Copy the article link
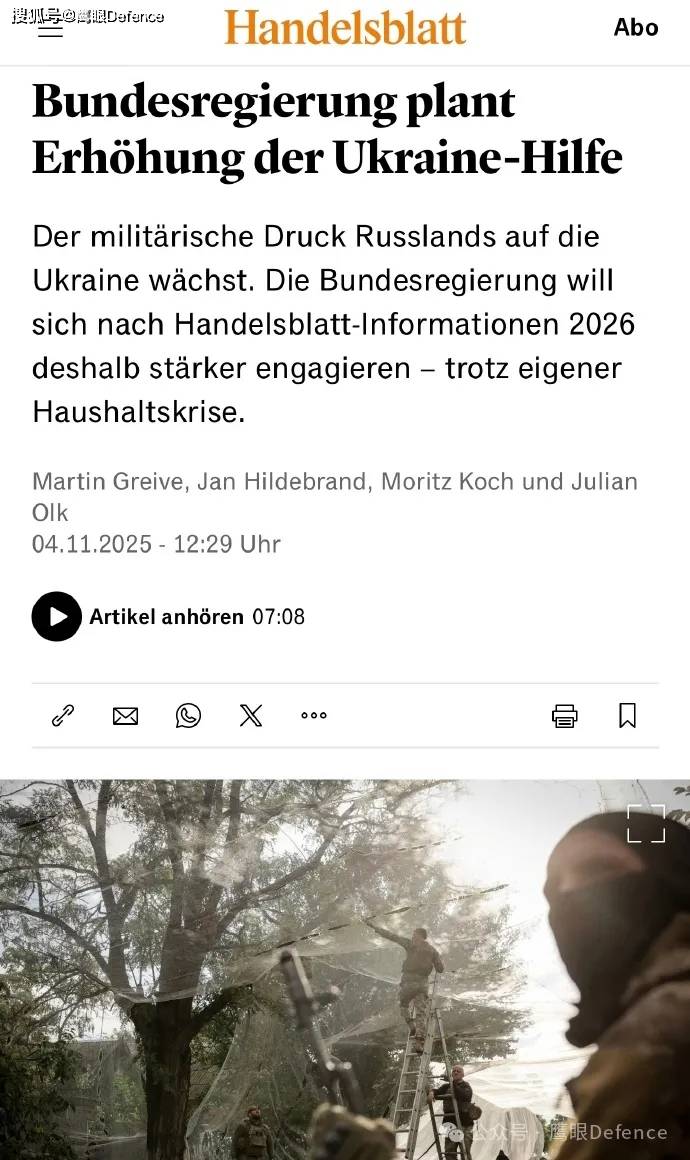Image resolution: width=690 pixels, height=1160 pixels. [x=63, y=716]
